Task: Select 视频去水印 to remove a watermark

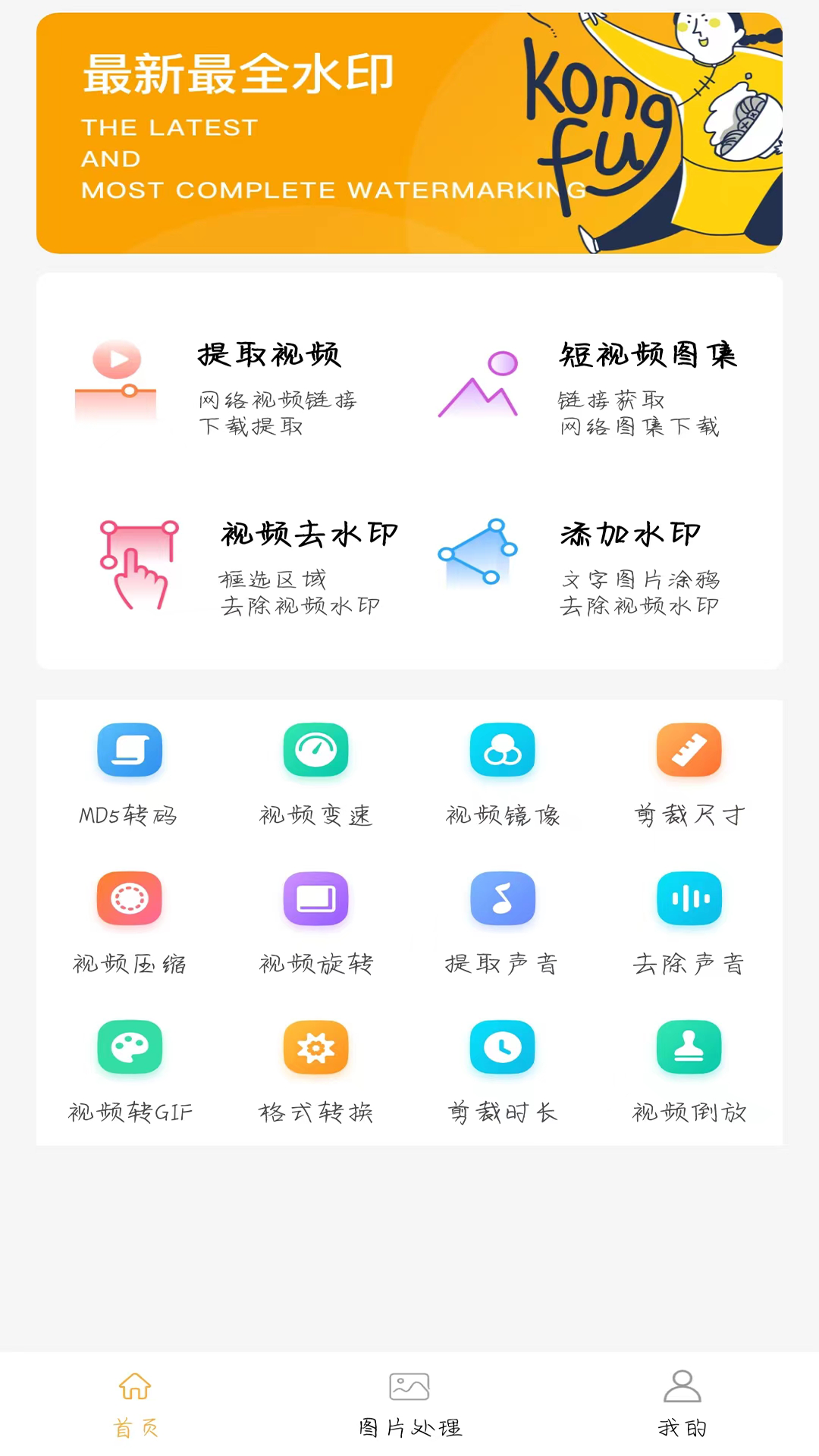Action: (x=243, y=566)
